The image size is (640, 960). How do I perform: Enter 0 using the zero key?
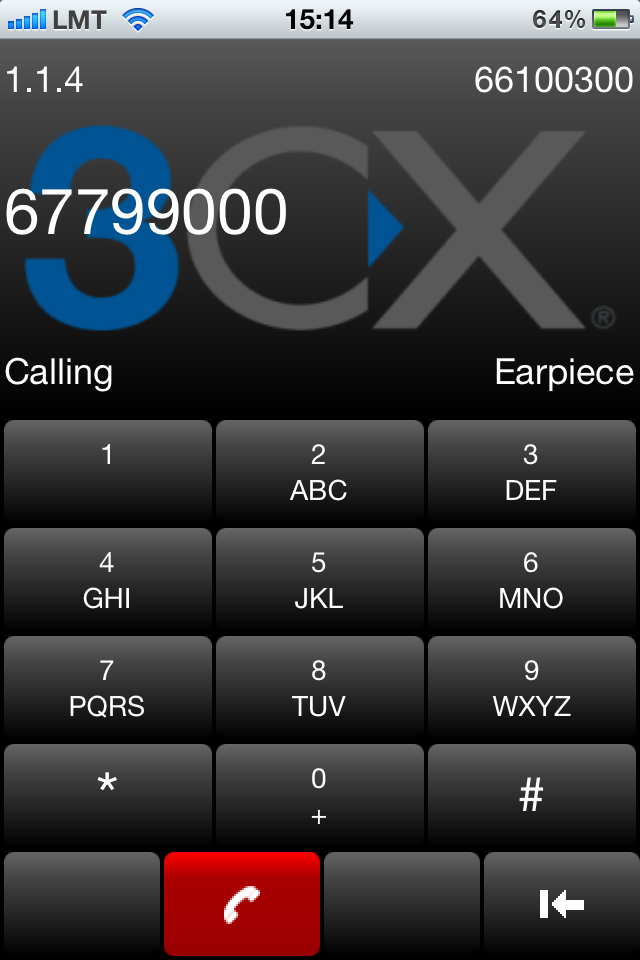click(319, 795)
